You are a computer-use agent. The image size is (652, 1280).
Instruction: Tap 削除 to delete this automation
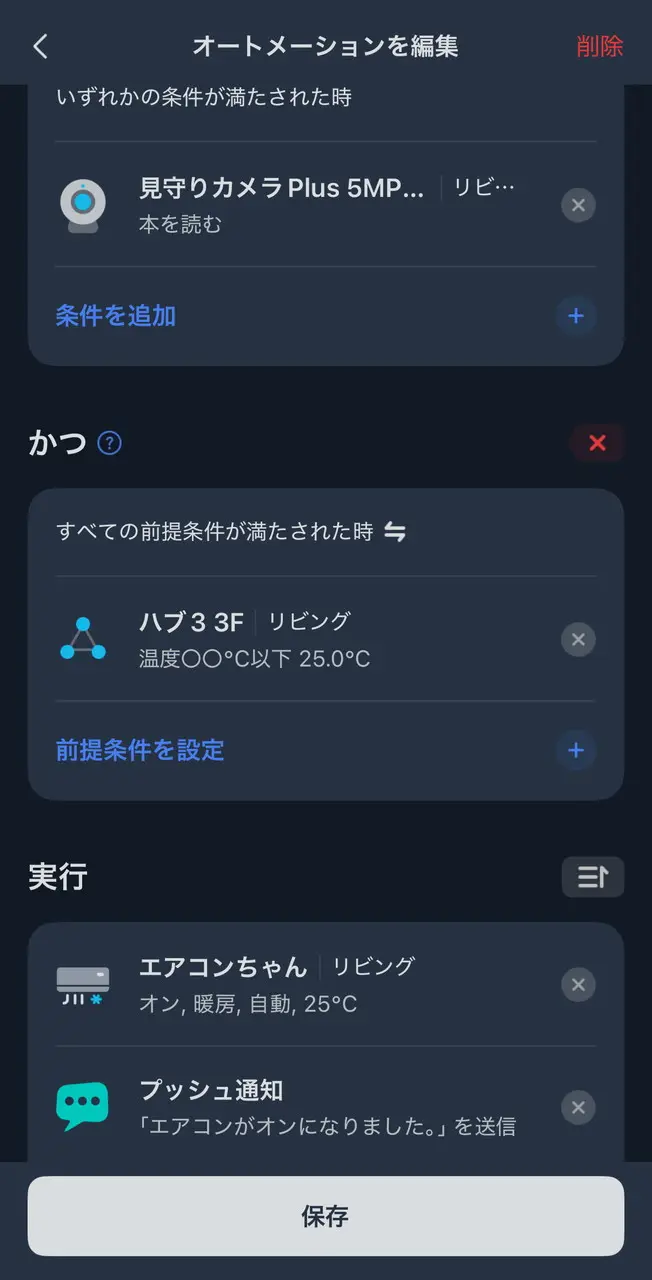[x=599, y=46]
